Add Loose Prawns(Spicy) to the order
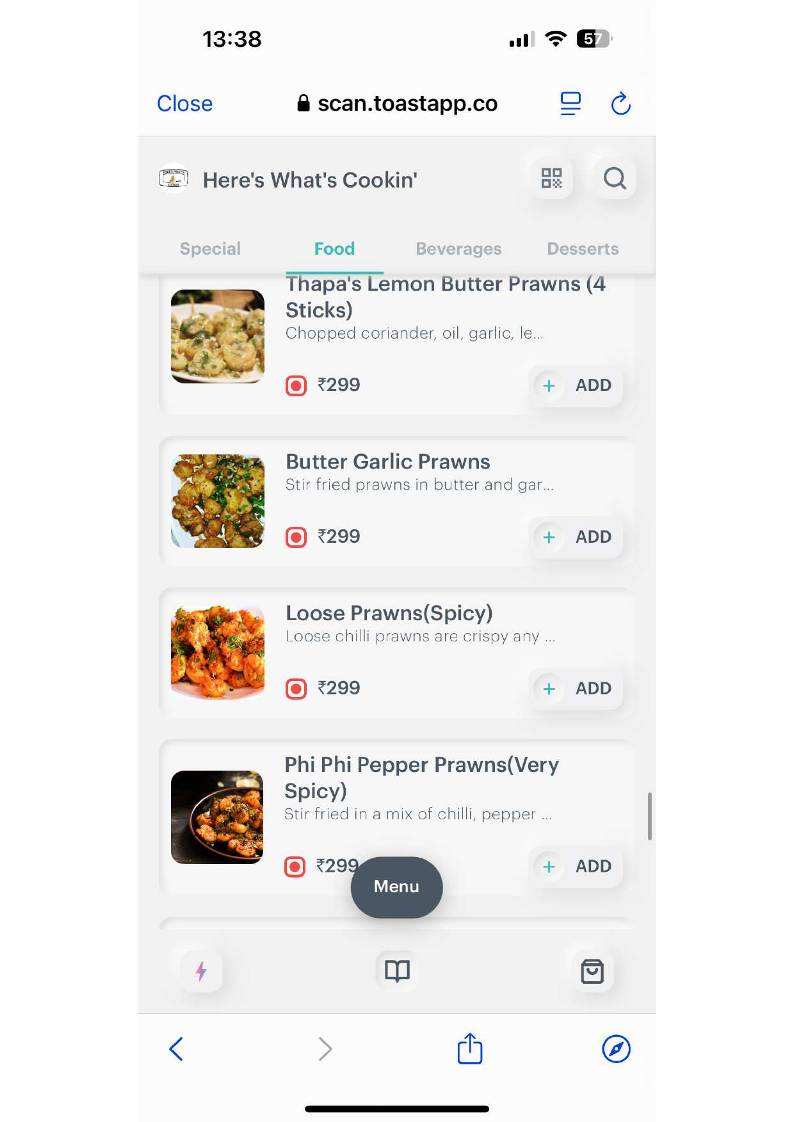 (576, 688)
